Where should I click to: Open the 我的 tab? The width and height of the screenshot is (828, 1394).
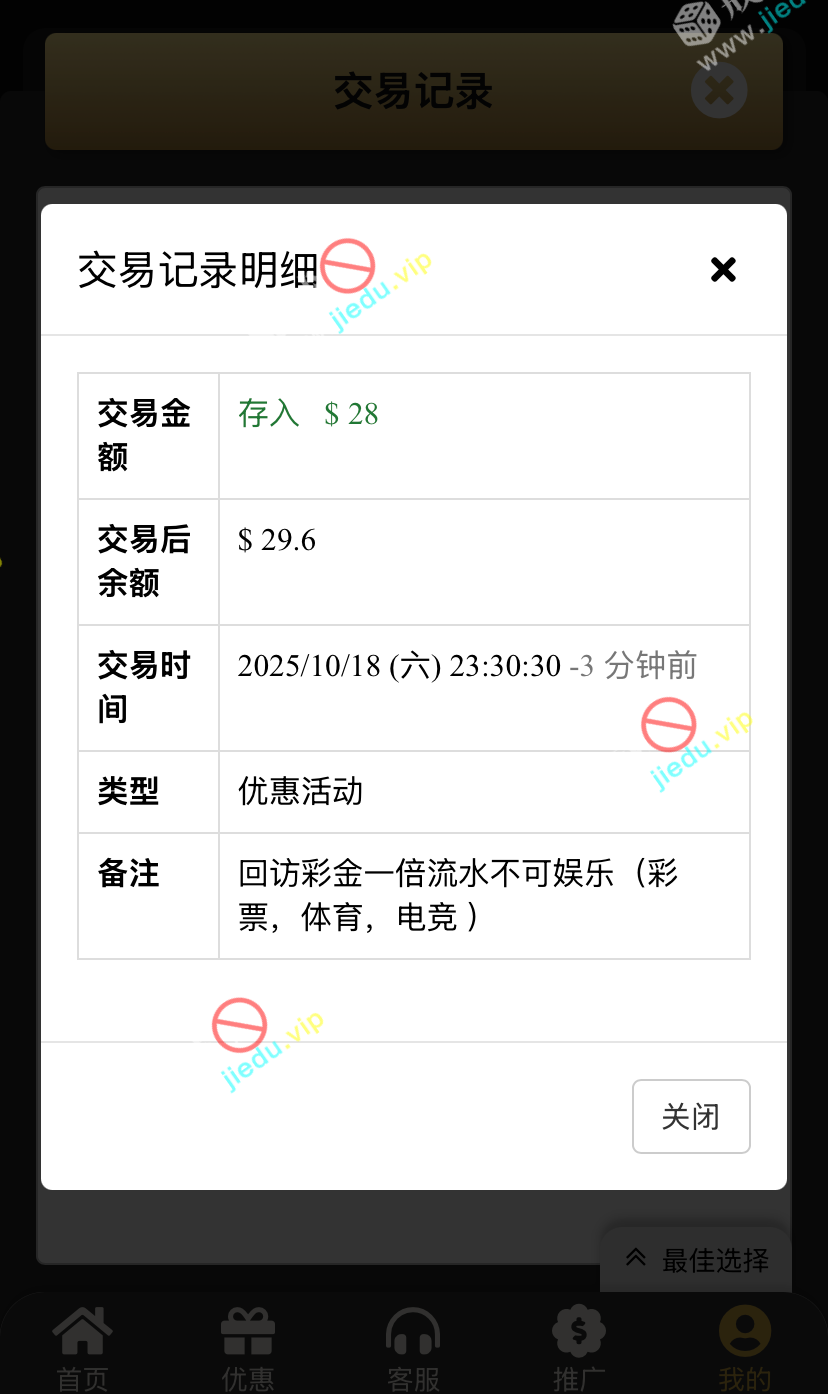click(745, 1350)
